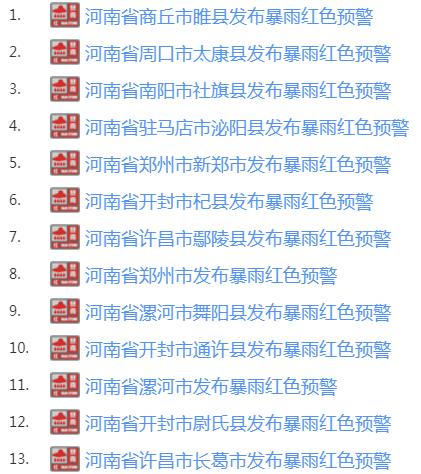Viewport: 421px width, 474px height.
Task: Open the 驻马店市泌阳县 rainstorm warning
Action: click(247, 127)
